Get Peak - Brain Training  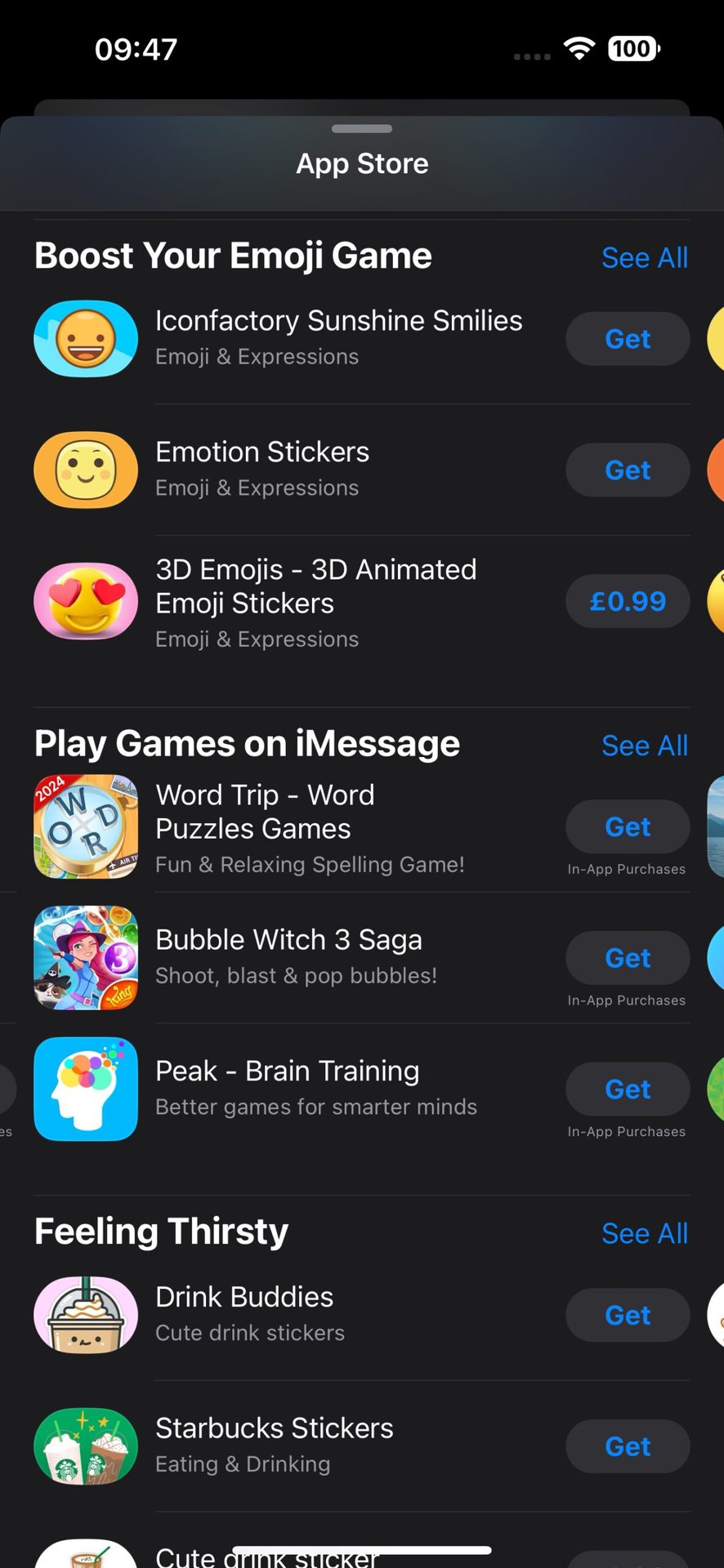pos(628,1089)
